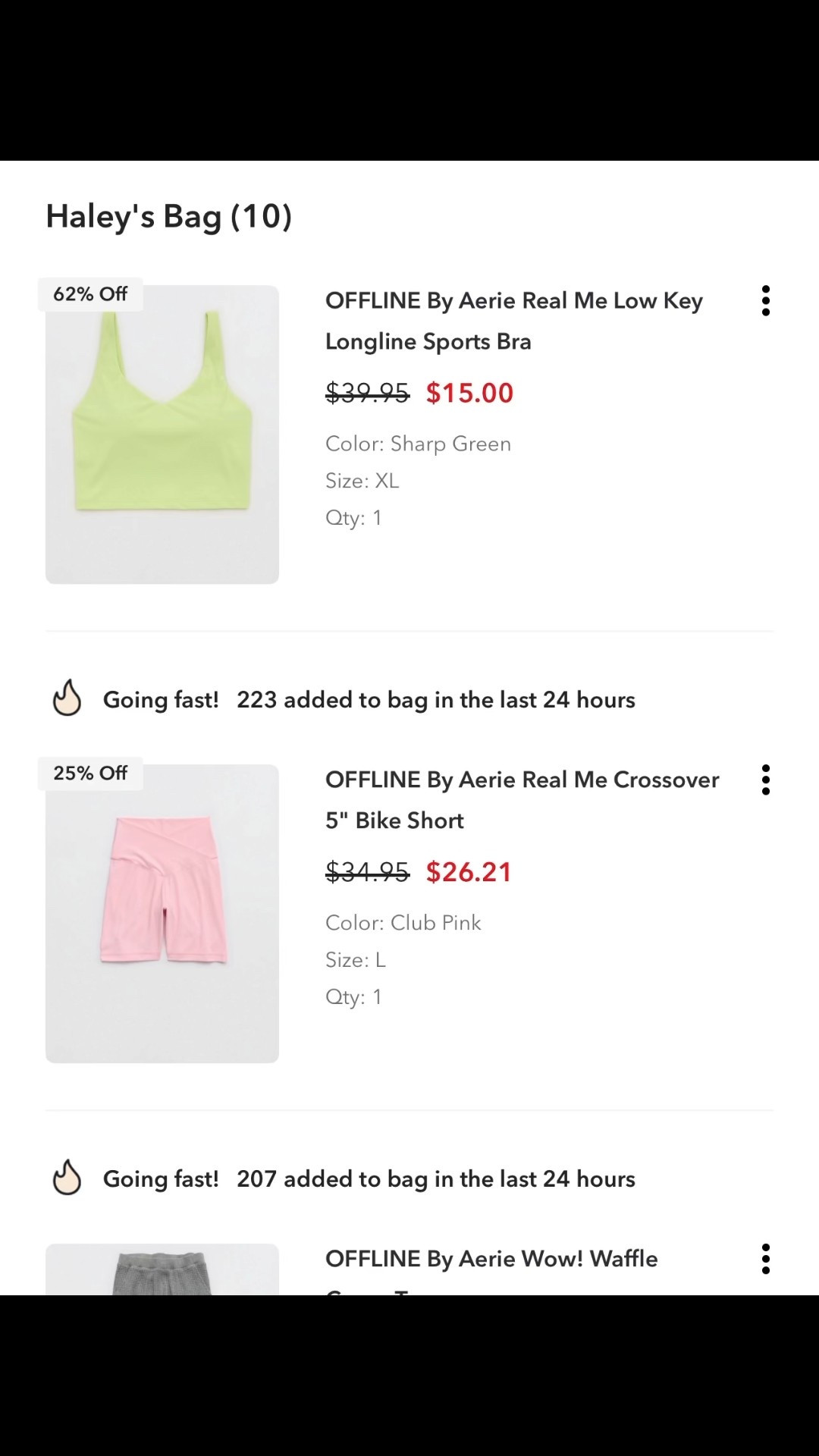Click the flame icon beside 223 added message
819x1456 pixels.
click(x=67, y=699)
